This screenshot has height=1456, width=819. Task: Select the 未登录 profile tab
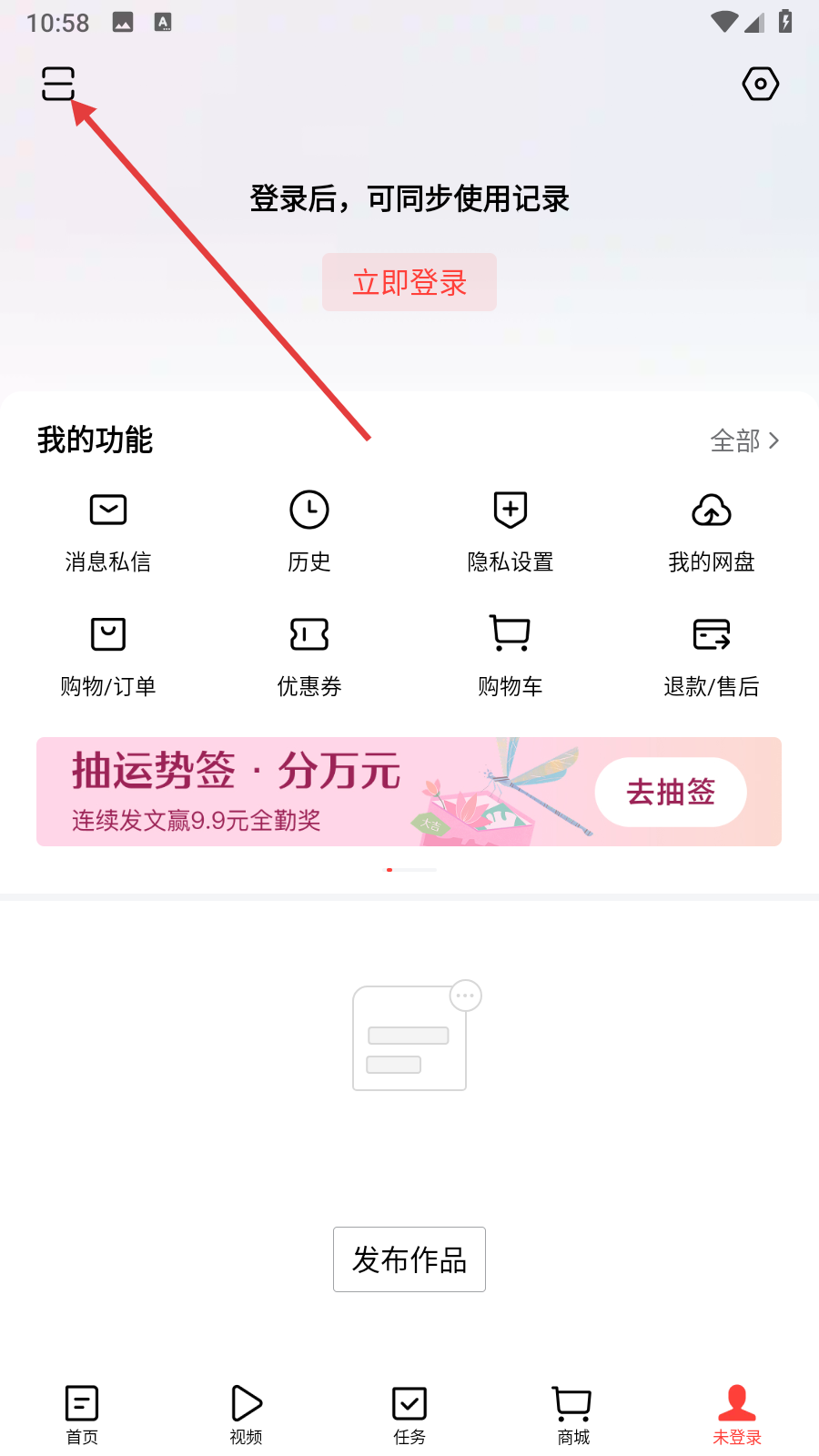[x=737, y=1414]
